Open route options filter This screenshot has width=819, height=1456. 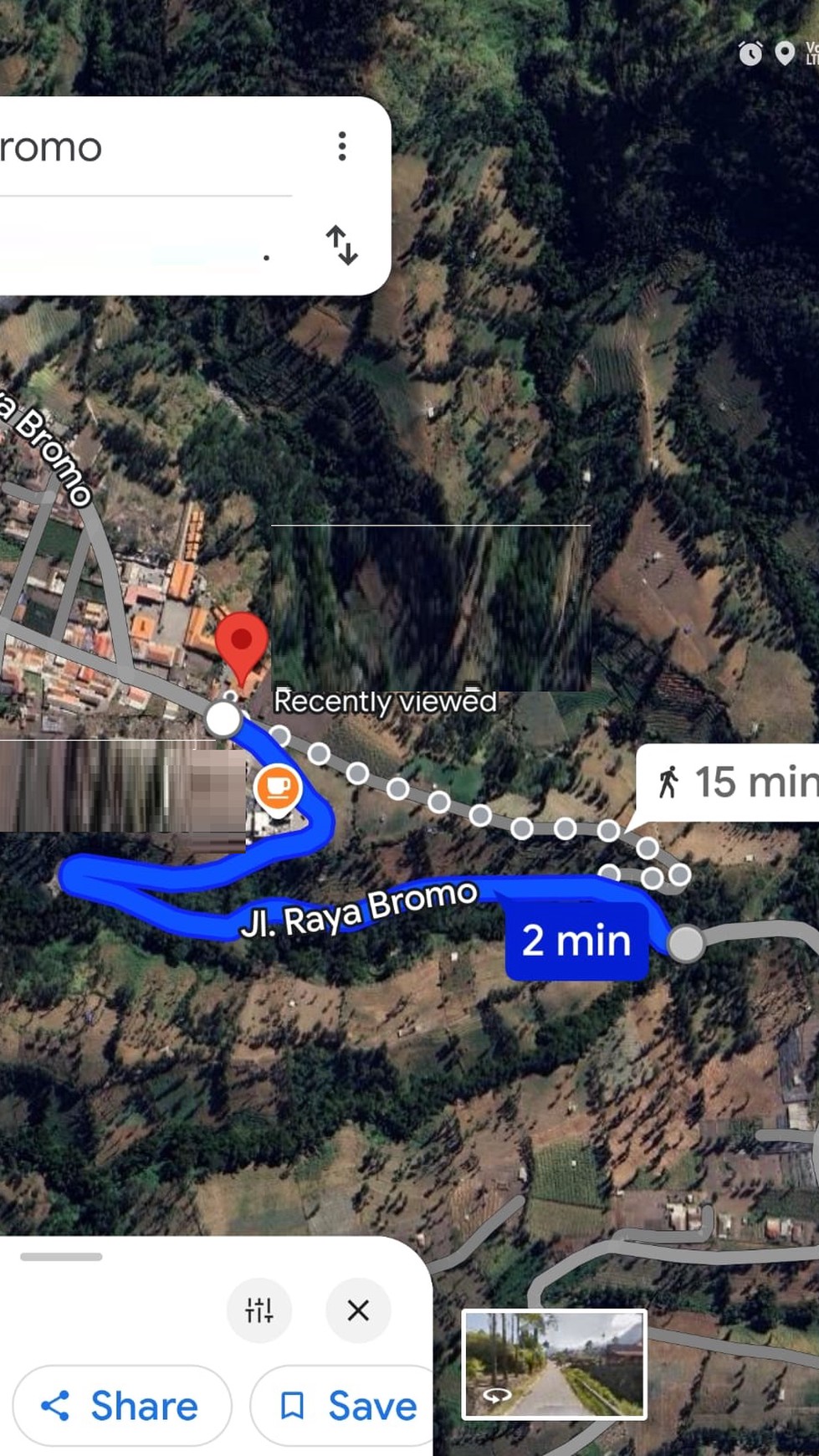click(259, 1310)
